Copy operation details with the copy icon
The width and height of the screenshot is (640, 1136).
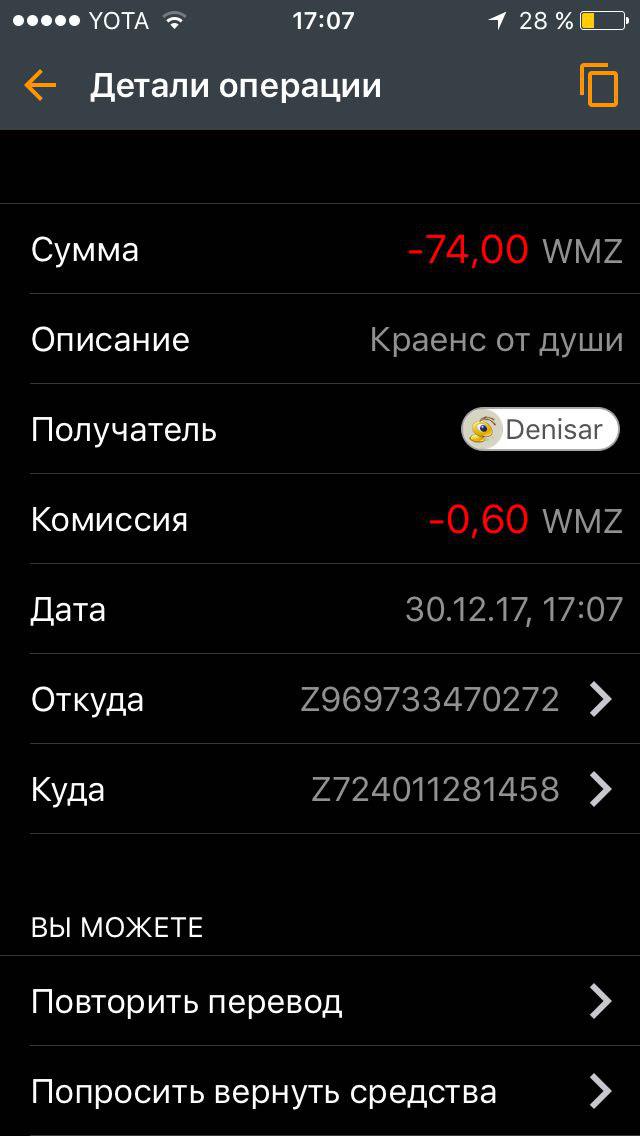(599, 85)
